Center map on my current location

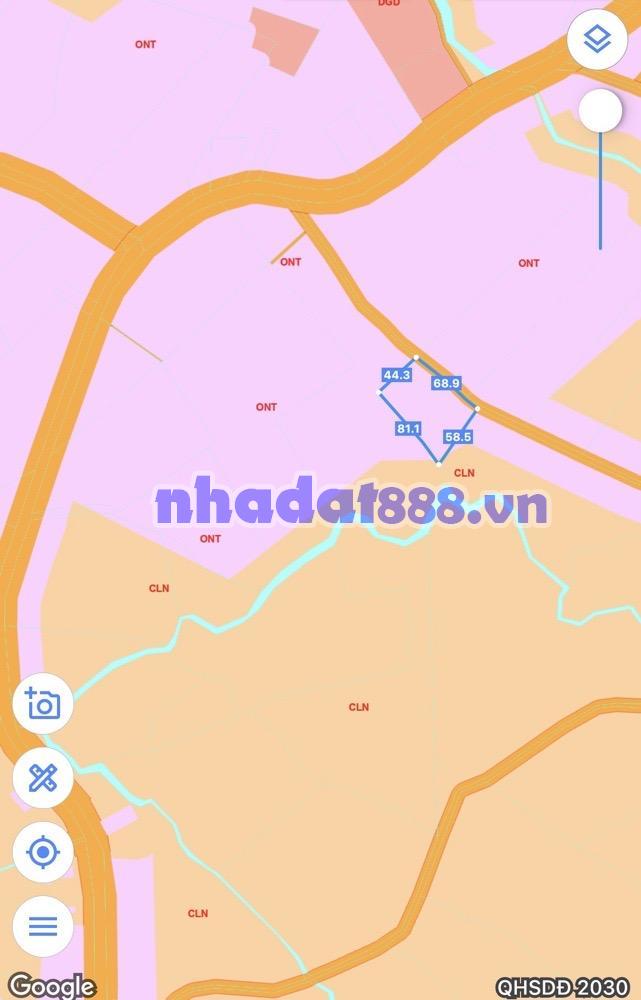(x=43, y=853)
